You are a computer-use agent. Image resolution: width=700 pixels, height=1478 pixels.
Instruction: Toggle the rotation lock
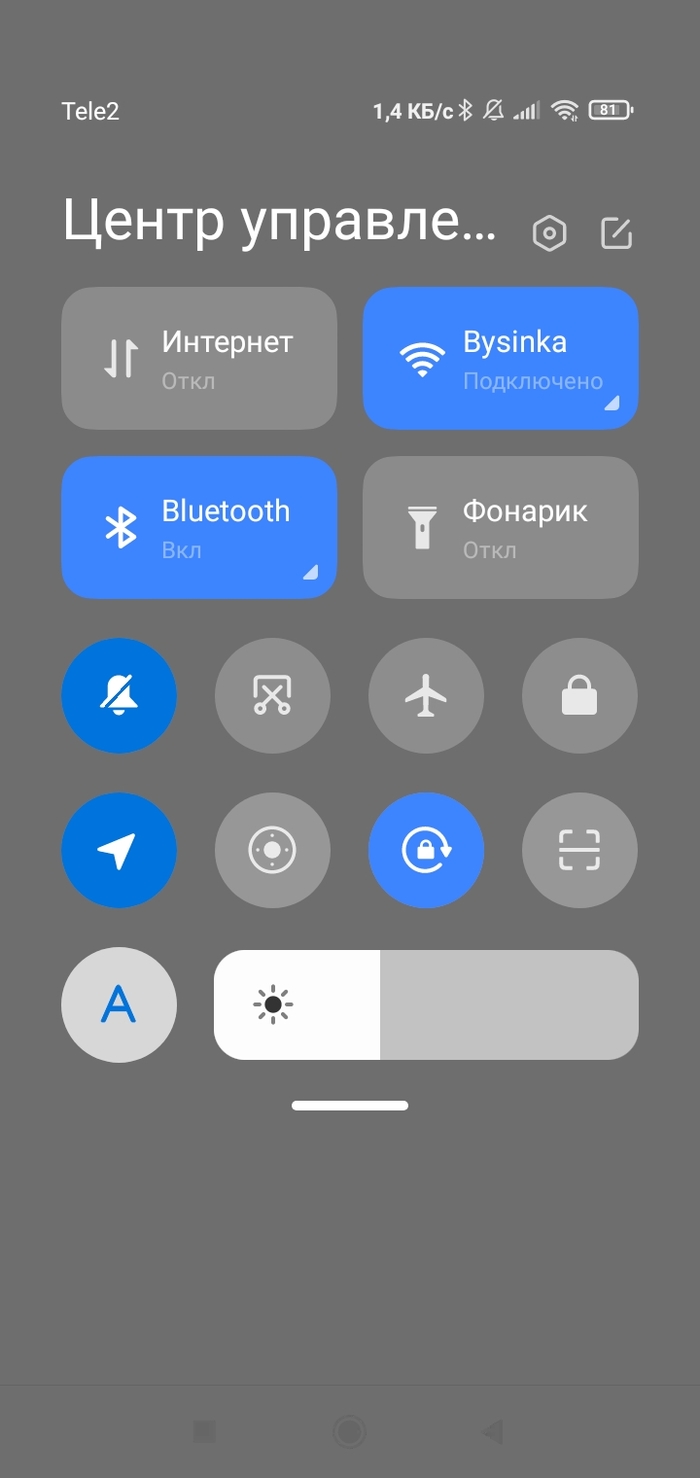426,850
